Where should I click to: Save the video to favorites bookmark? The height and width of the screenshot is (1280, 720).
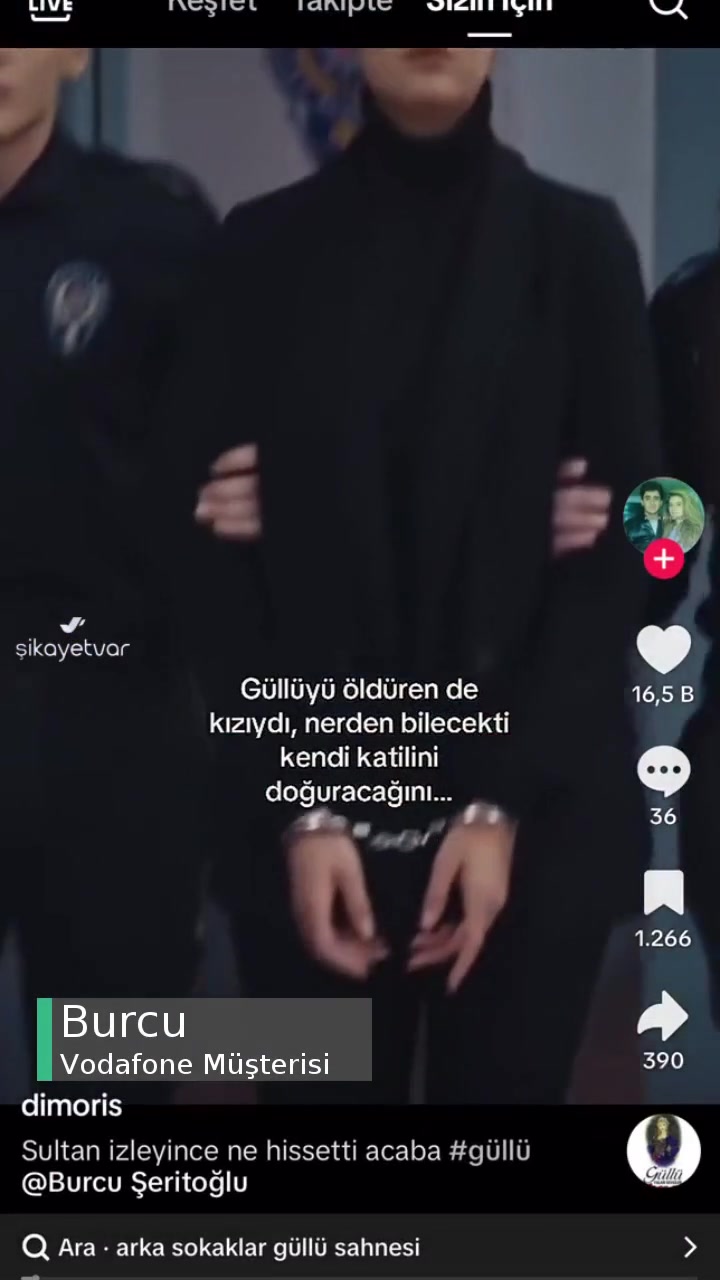(663, 893)
